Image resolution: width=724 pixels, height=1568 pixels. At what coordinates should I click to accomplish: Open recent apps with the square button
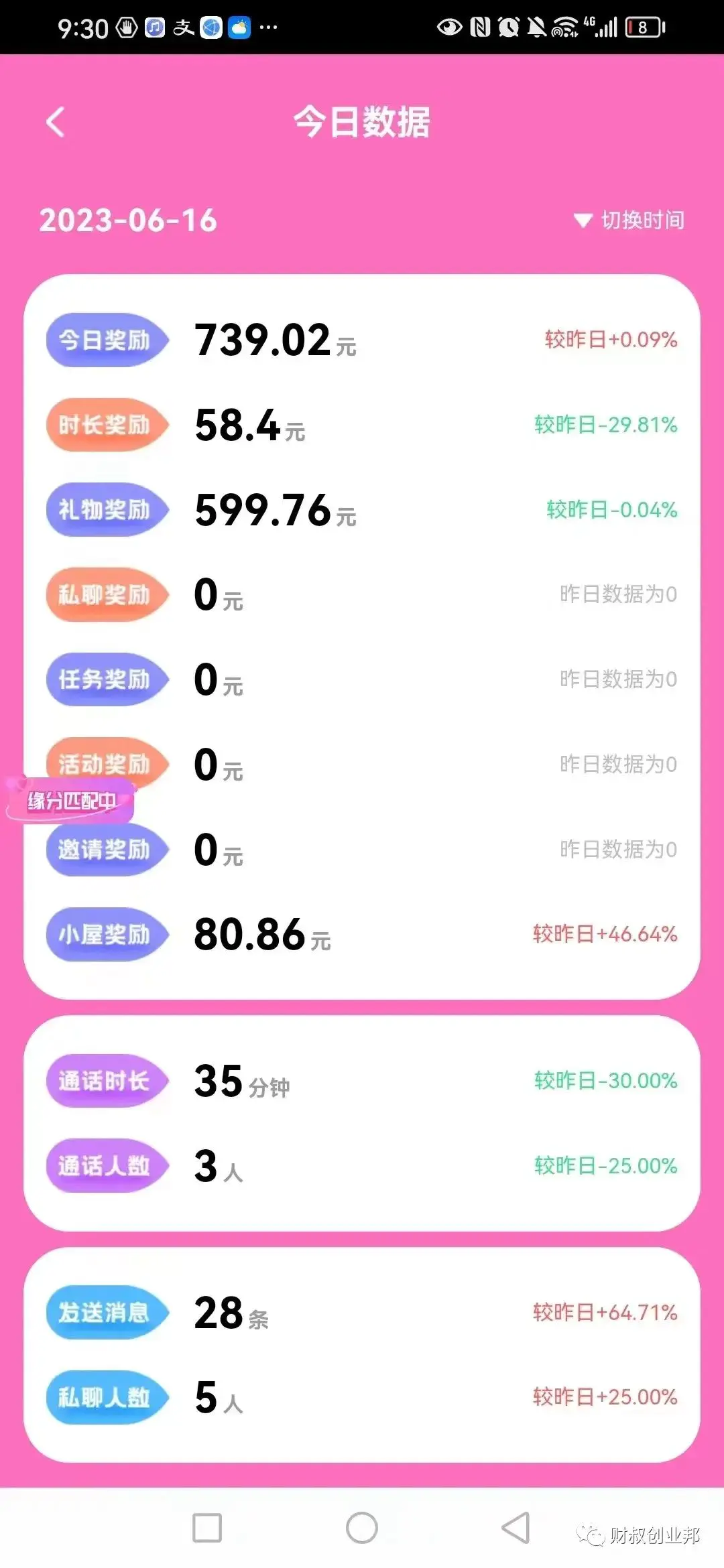click(207, 1528)
